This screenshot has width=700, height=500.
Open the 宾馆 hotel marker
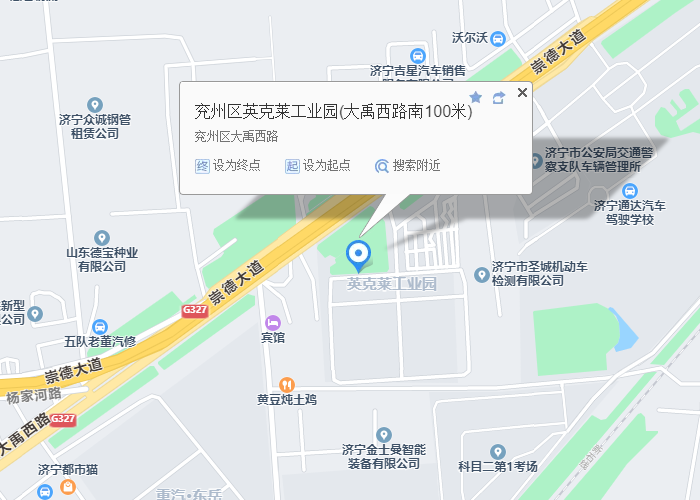(x=272, y=322)
